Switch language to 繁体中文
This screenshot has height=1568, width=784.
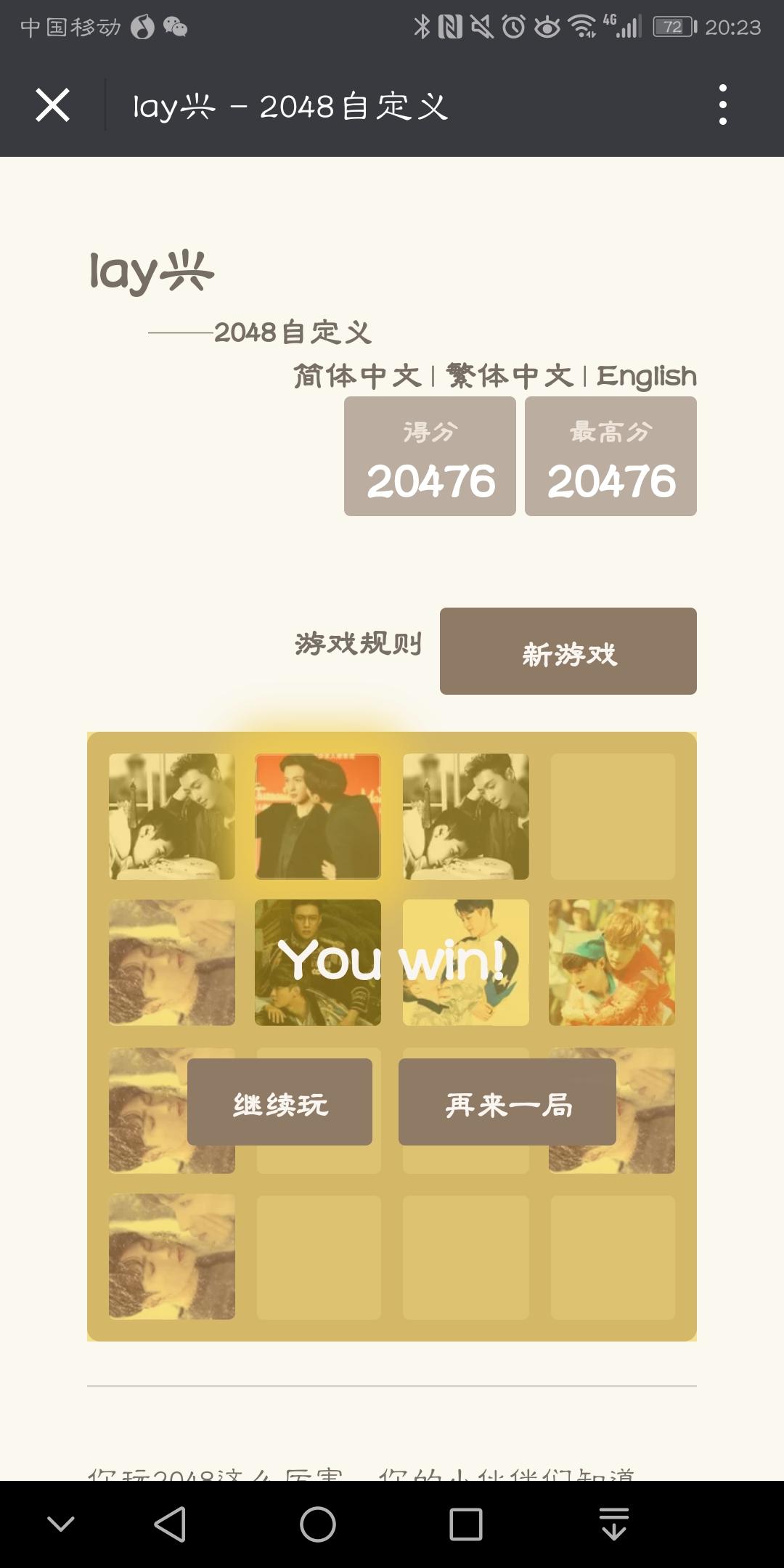[510, 376]
